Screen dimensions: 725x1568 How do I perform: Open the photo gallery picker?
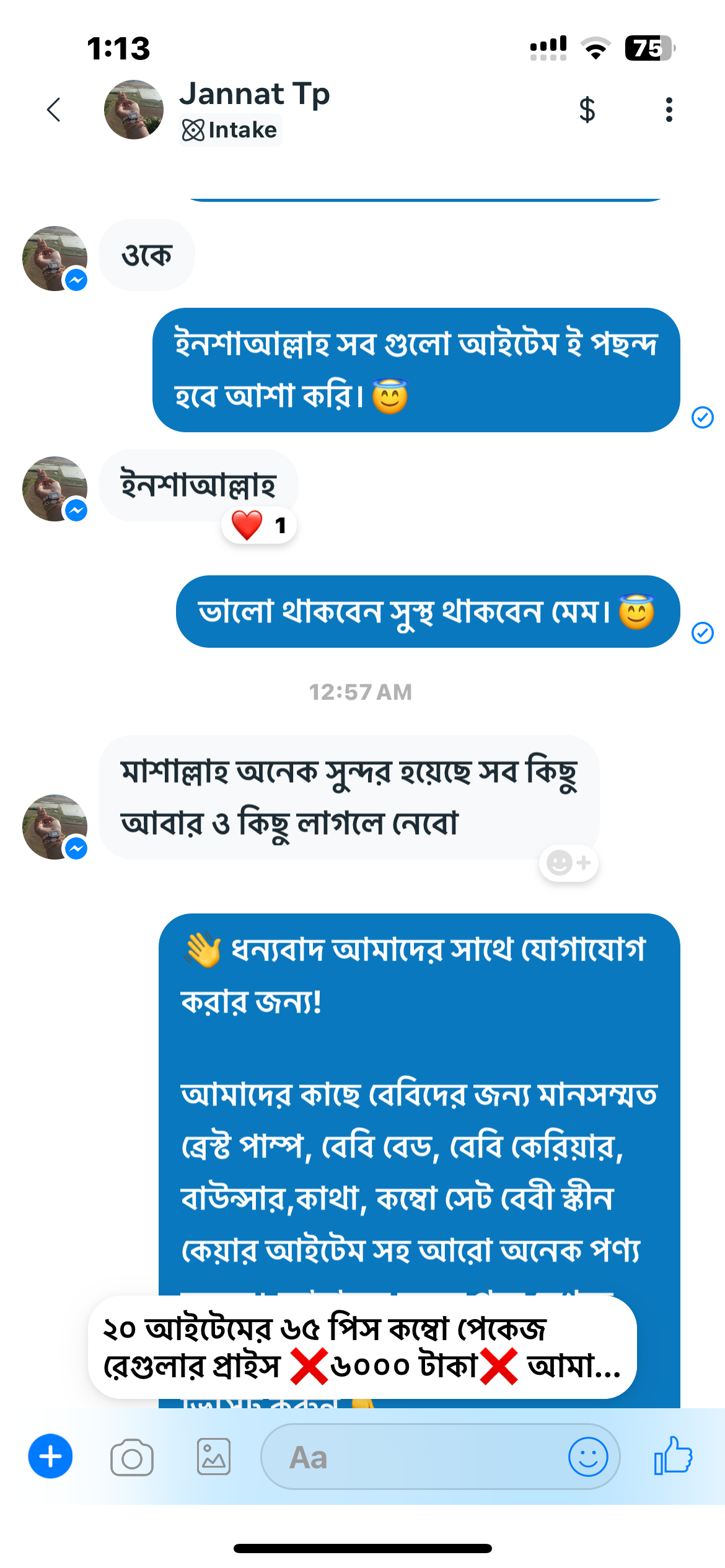pos(214,1457)
